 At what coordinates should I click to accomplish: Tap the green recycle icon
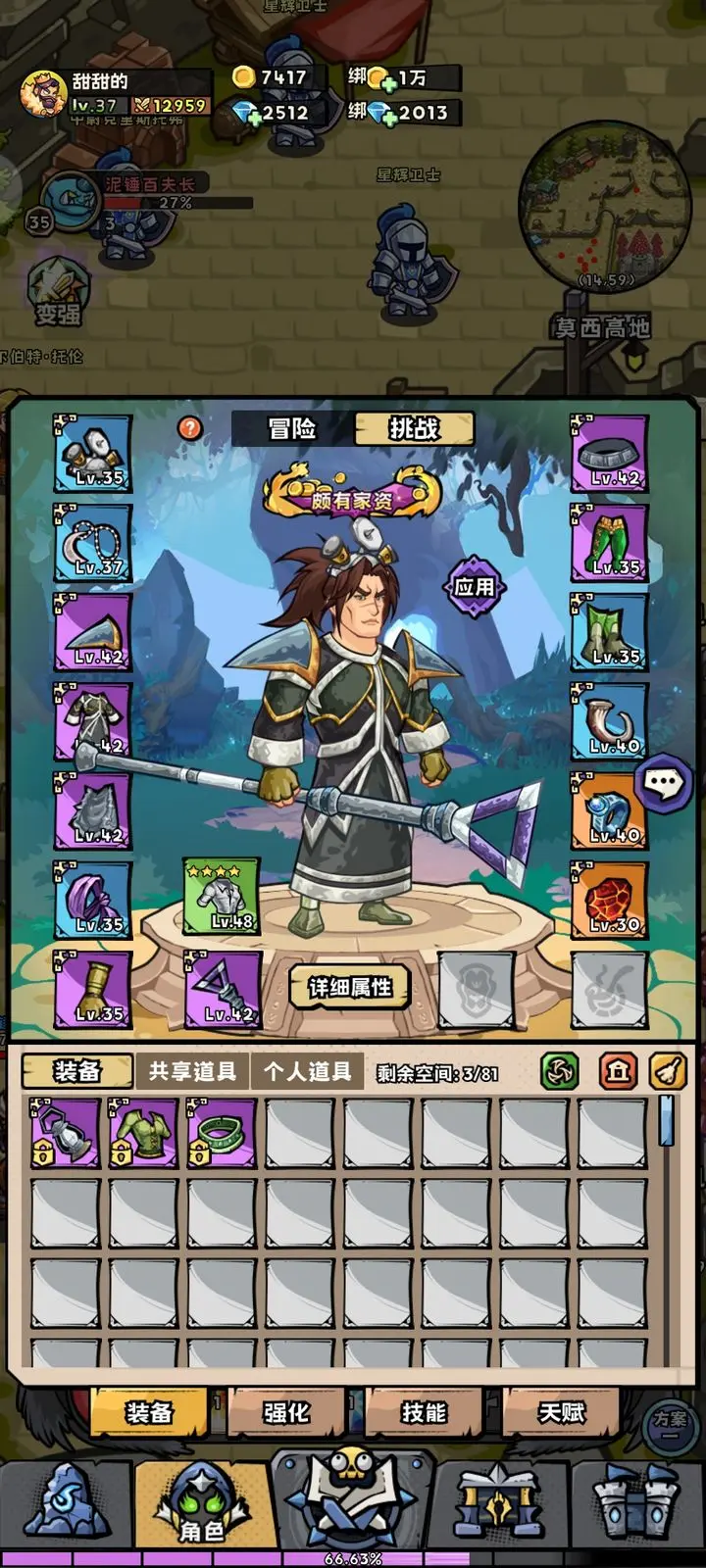(560, 1072)
